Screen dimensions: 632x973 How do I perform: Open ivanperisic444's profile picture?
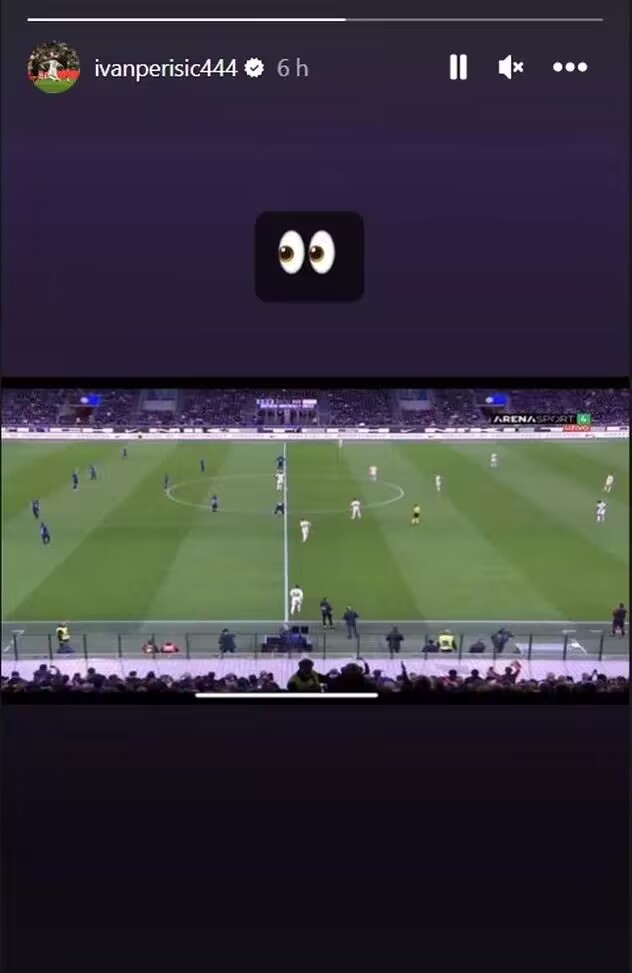pyautogui.click(x=54, y=67)
